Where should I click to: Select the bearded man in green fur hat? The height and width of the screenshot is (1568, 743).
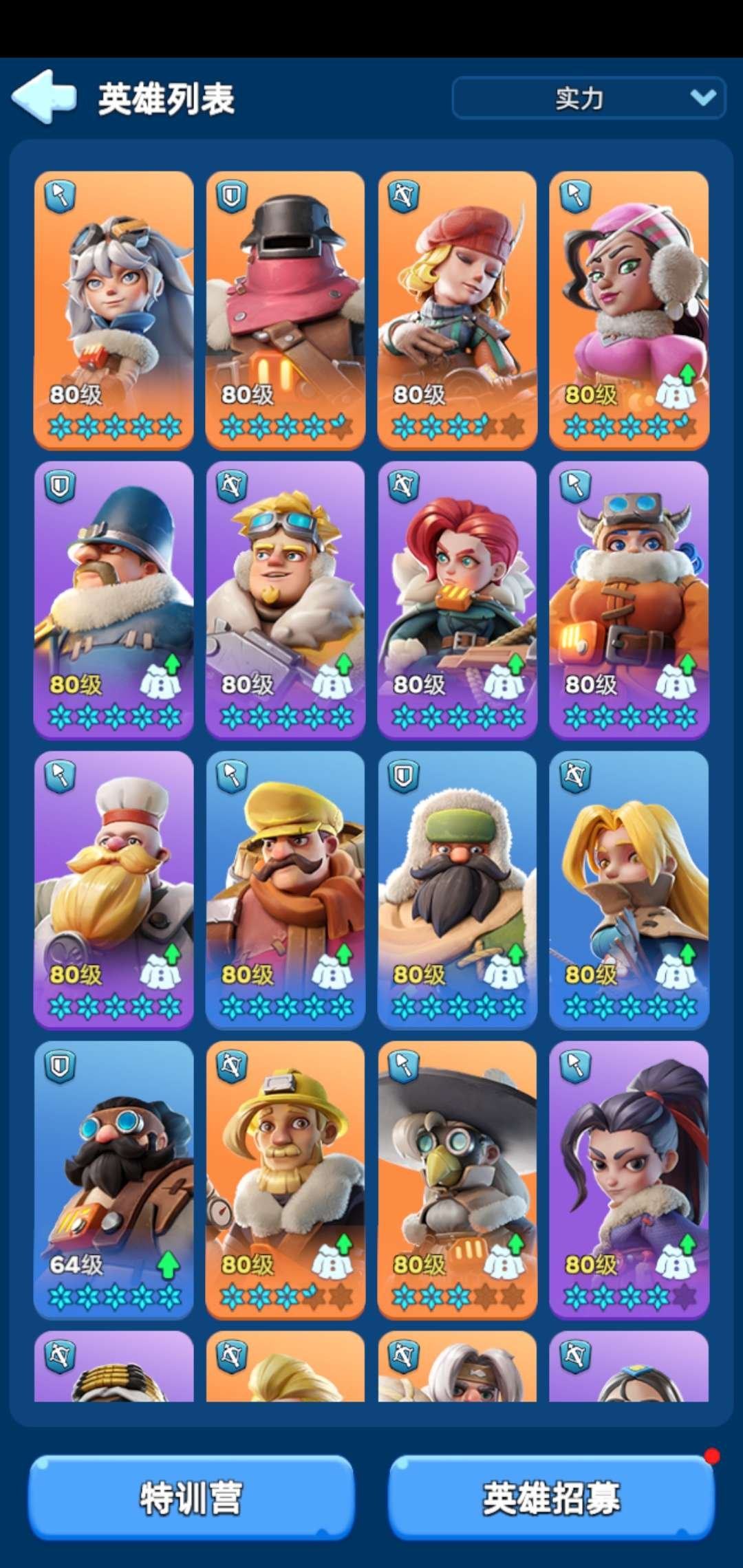click(457, 890)
